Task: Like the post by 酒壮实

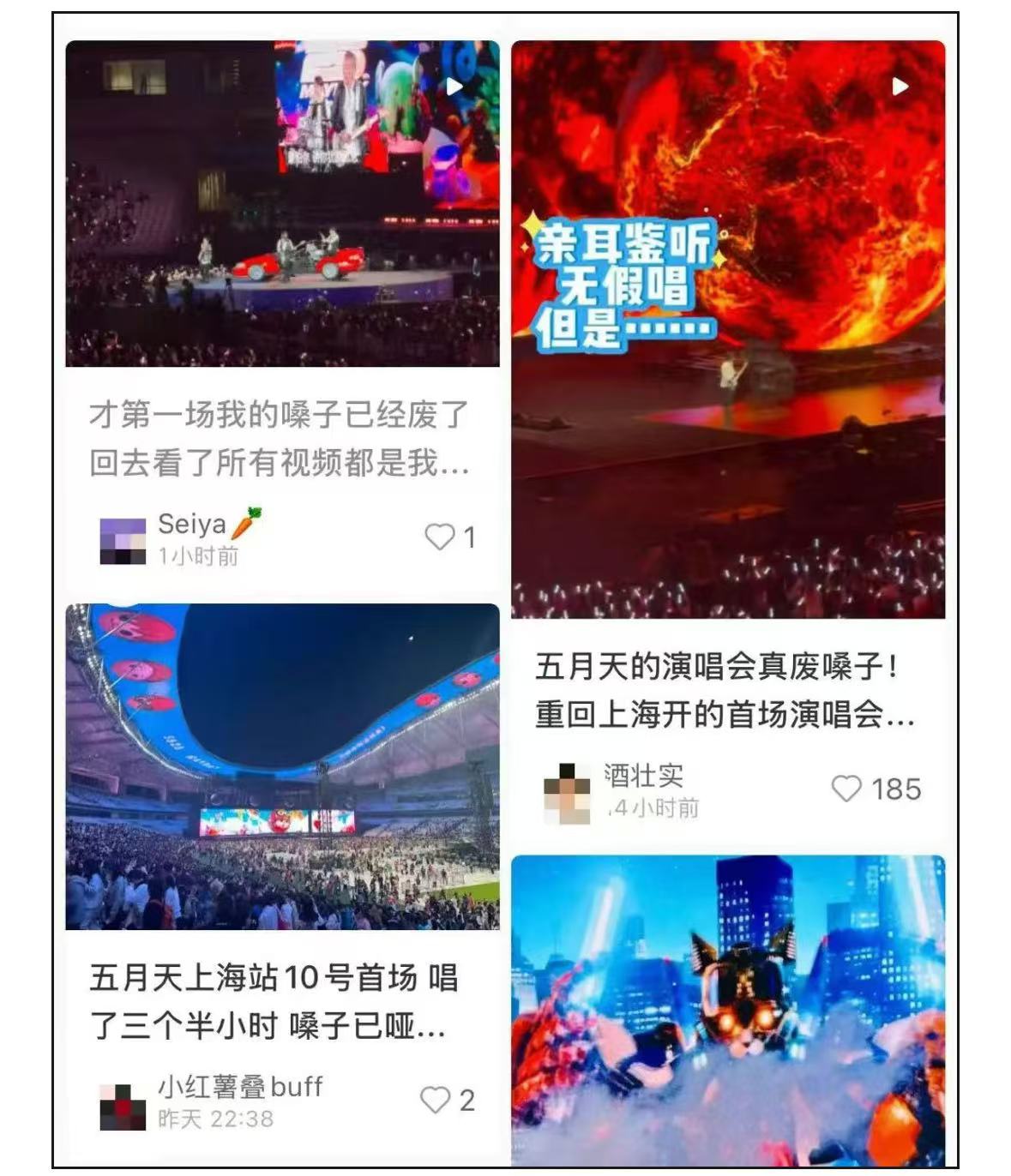Action: [846, 789]
